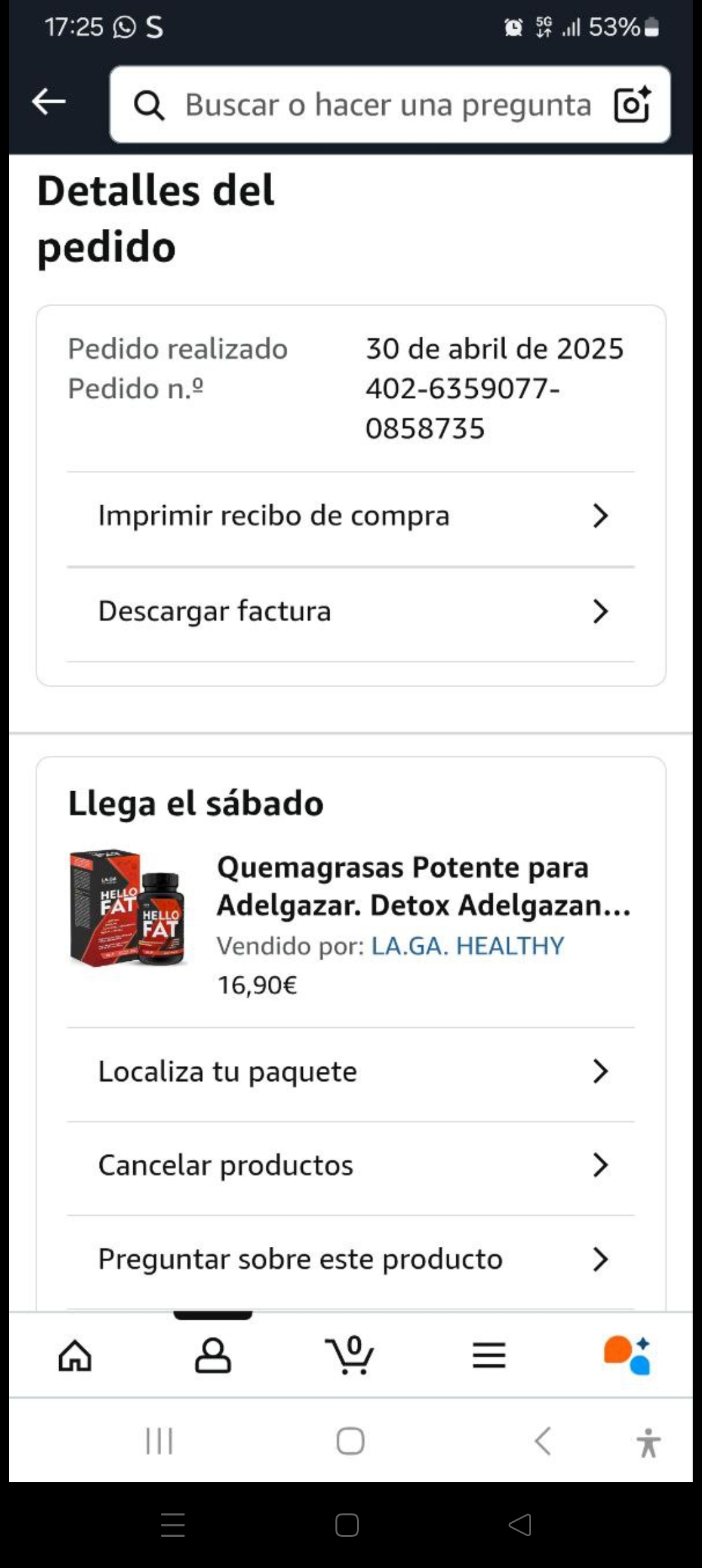Switch to the account profile tab

coord(213,1355)
